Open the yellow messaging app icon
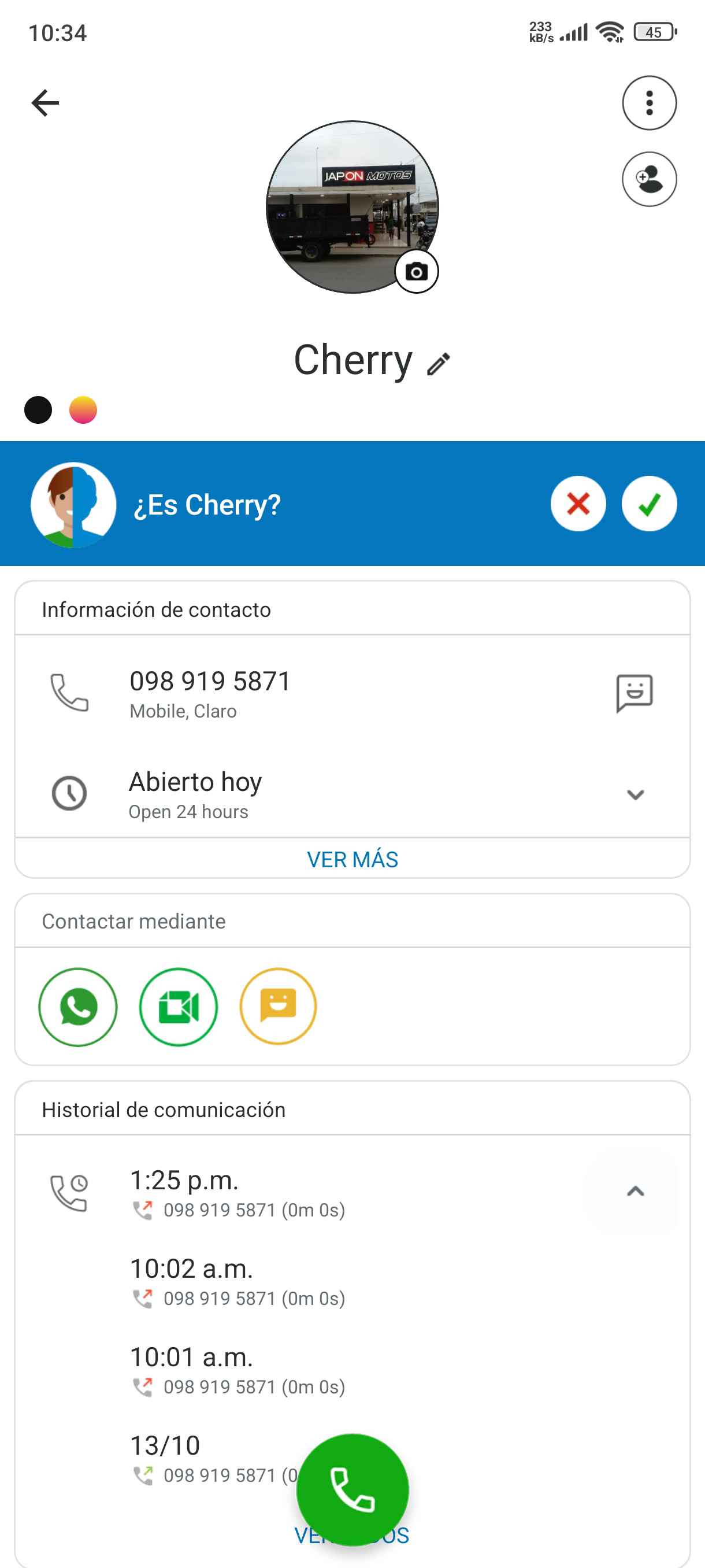 (278, 1007)
